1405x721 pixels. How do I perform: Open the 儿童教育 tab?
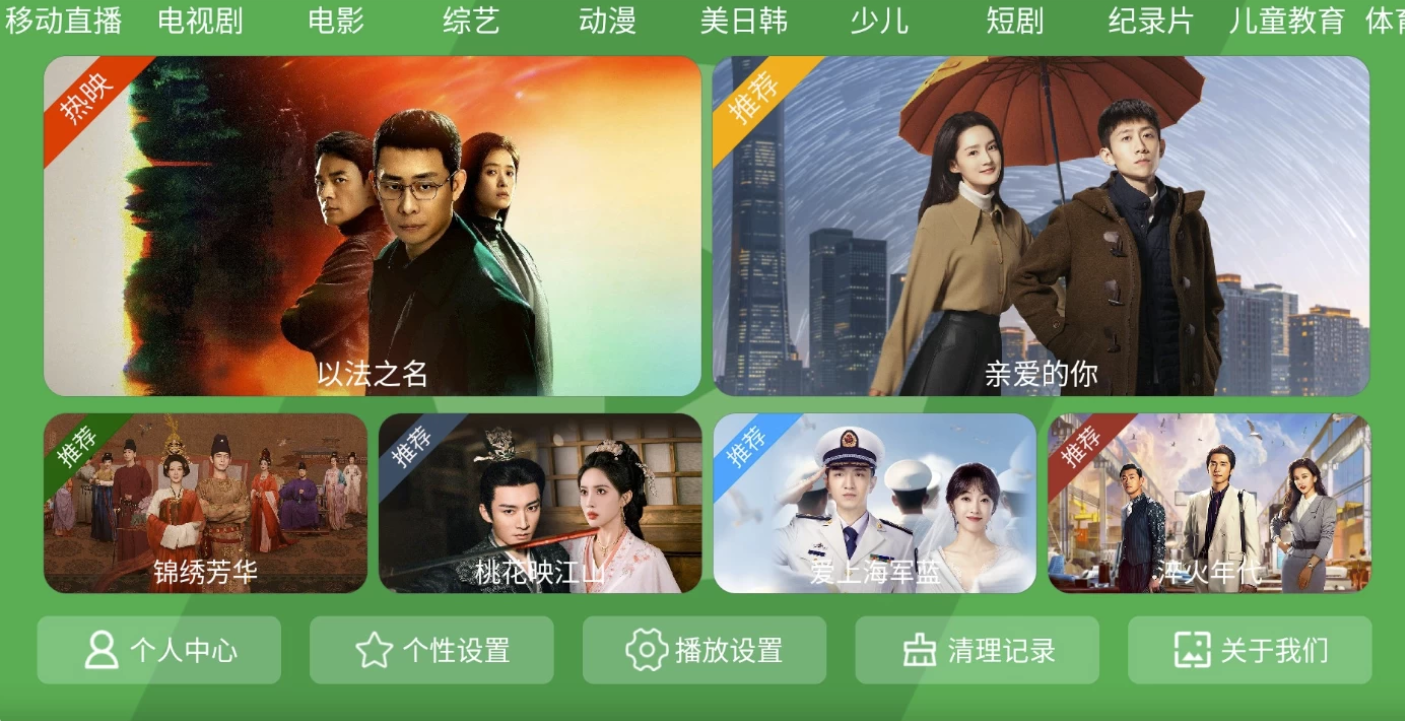[x=1287, y=21]
